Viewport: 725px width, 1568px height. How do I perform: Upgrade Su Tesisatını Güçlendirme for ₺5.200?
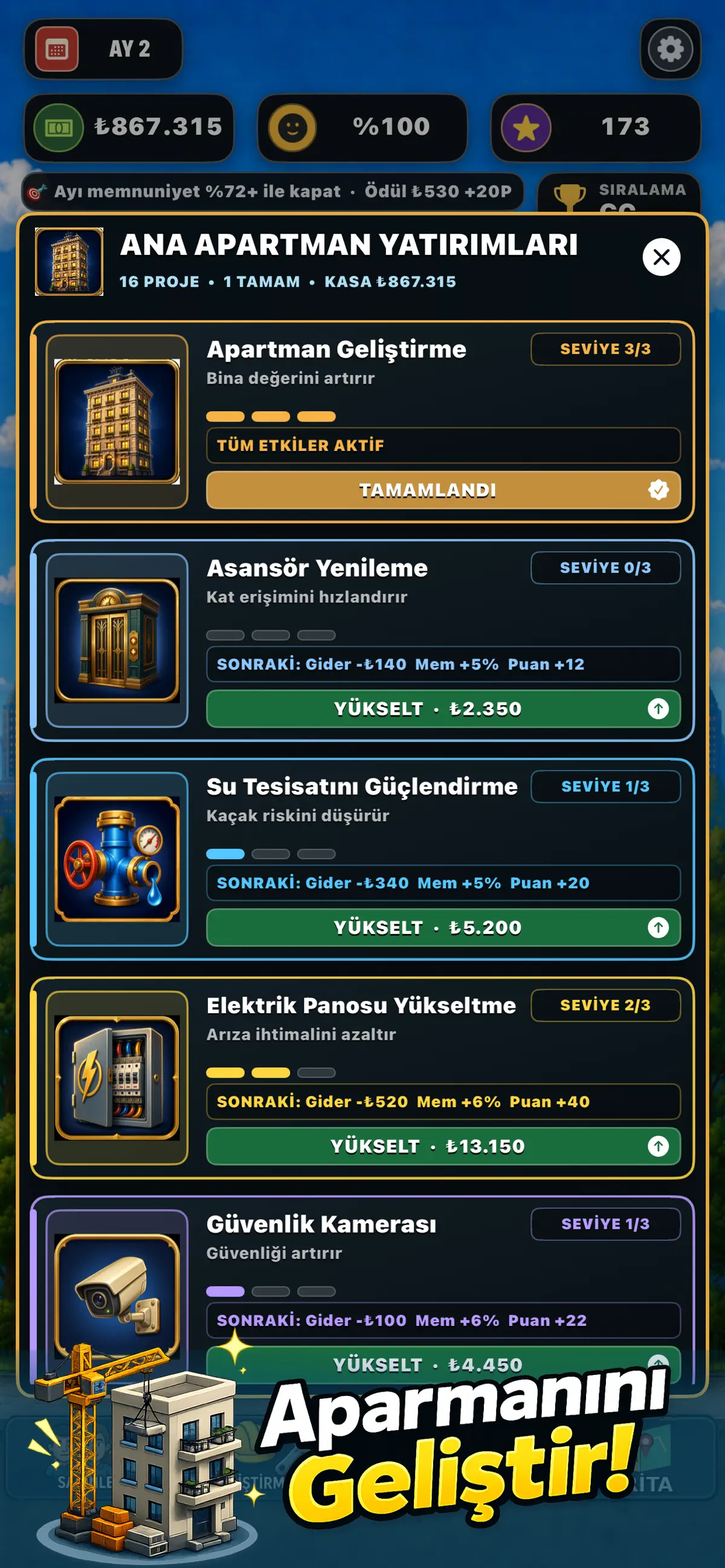pos(443,927)
